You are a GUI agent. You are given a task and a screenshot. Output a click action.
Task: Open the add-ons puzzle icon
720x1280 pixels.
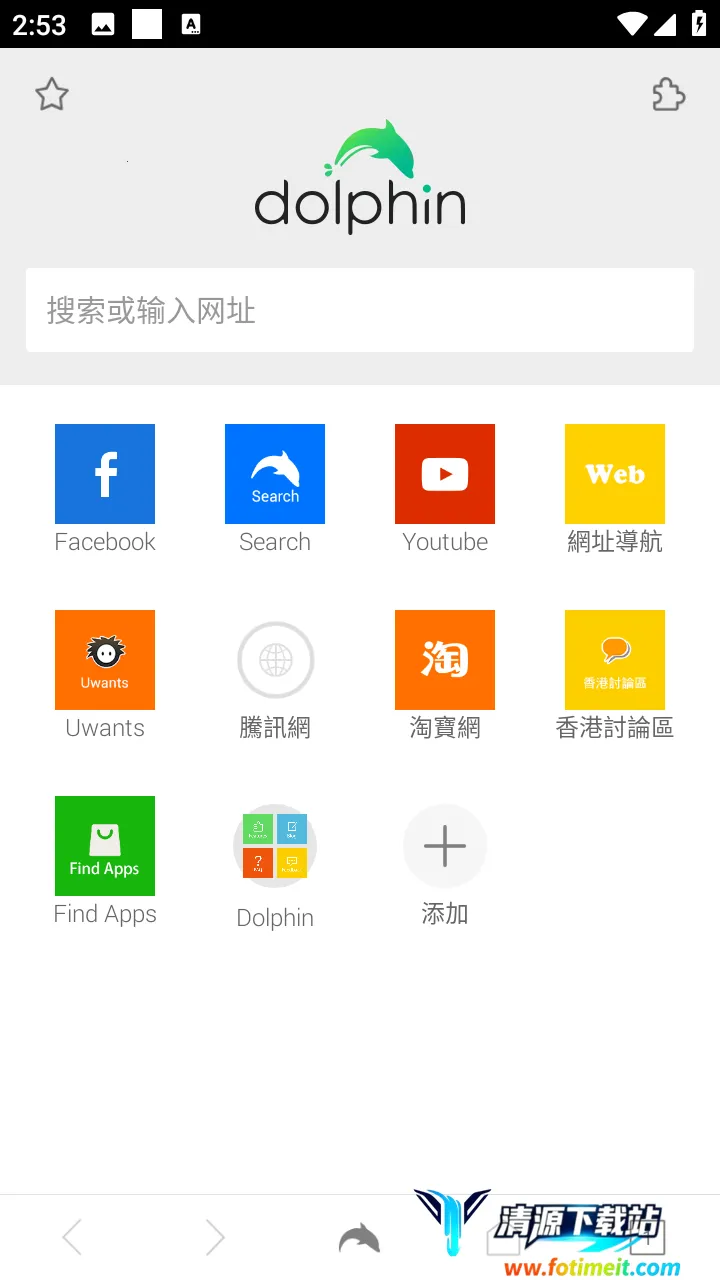[668, 95]
